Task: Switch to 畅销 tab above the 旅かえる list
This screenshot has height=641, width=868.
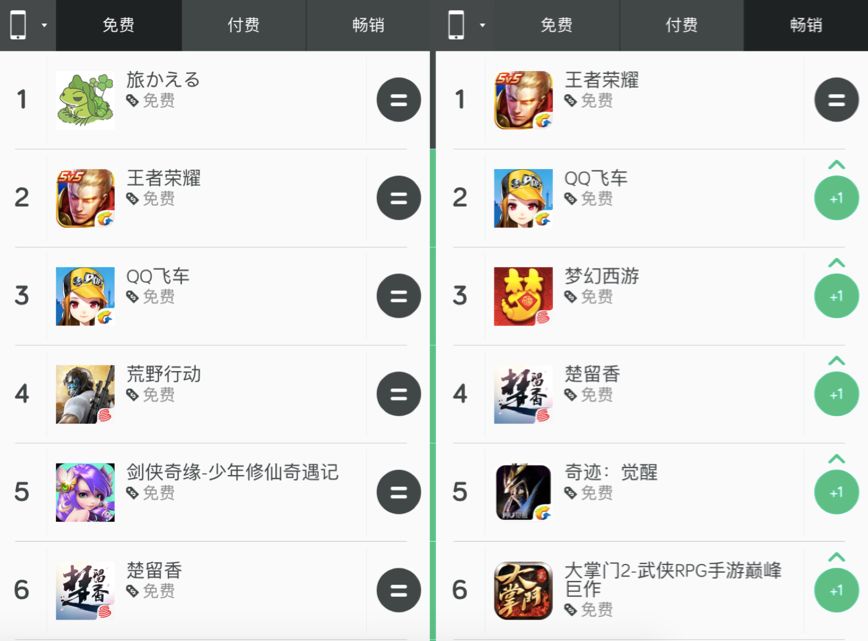Action: pyautogui.click(x=368, y=25)
